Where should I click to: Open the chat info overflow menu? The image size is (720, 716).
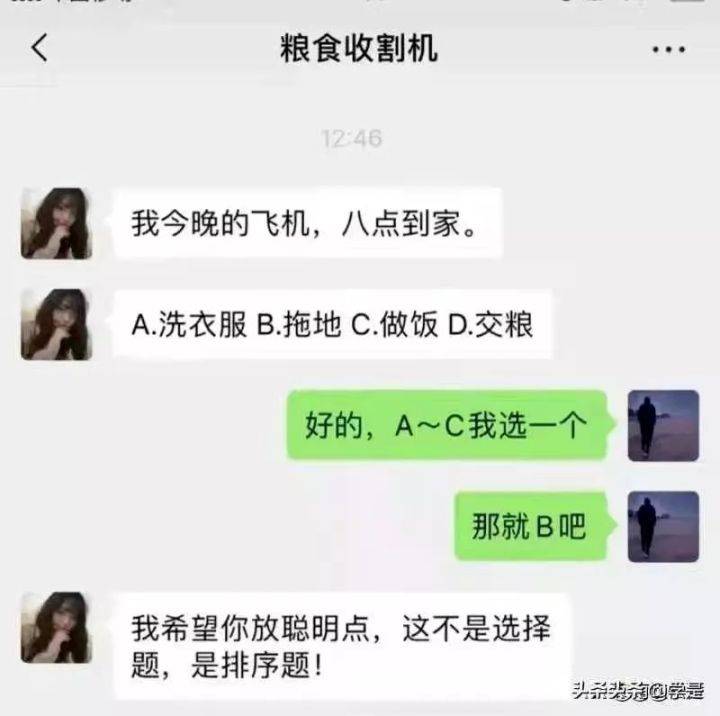(x=667, y=49)
